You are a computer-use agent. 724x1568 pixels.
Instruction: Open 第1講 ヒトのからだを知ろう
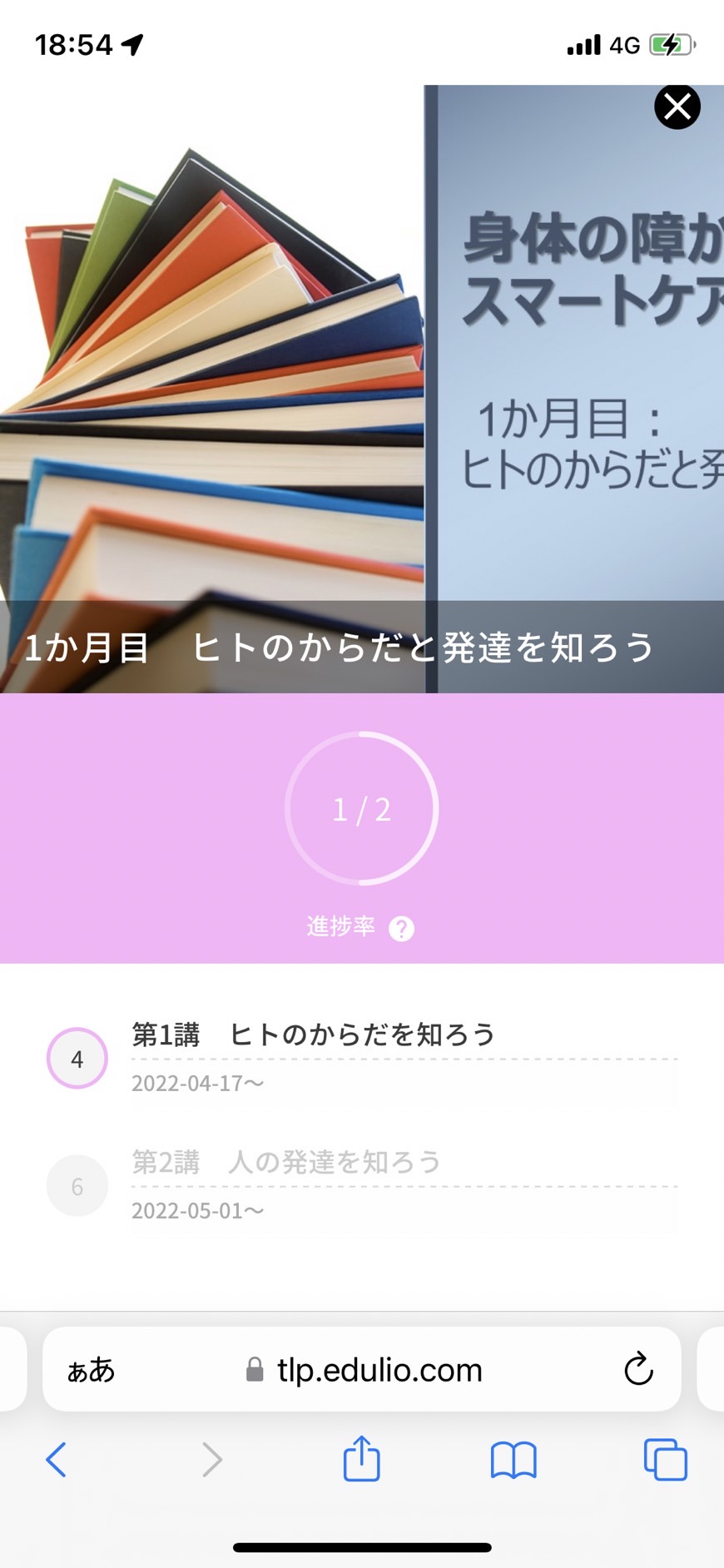coord(313,1035)
